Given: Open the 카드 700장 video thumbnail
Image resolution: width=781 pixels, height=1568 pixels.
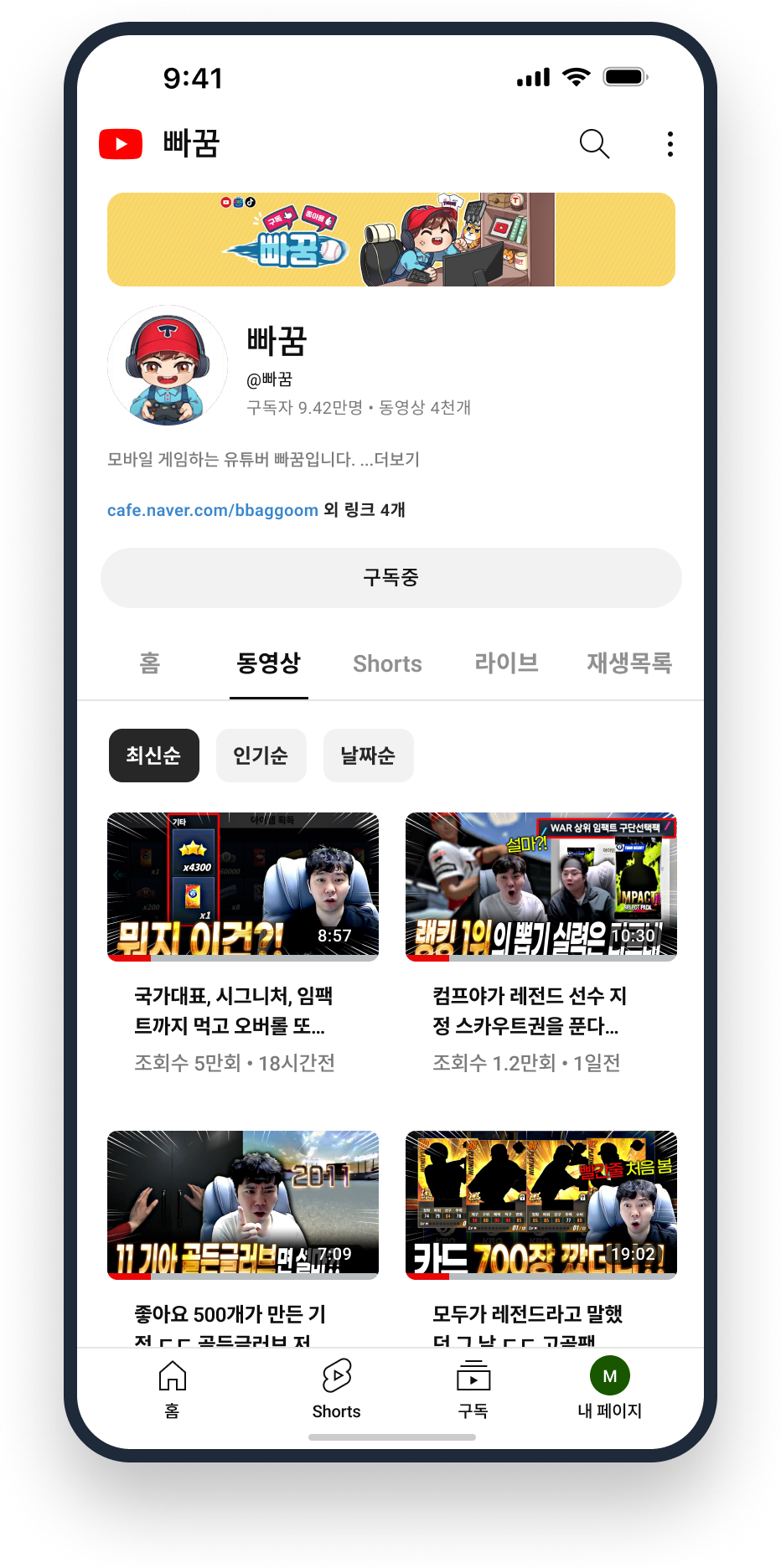Looking at the screenshot, I should point(540,1204).
